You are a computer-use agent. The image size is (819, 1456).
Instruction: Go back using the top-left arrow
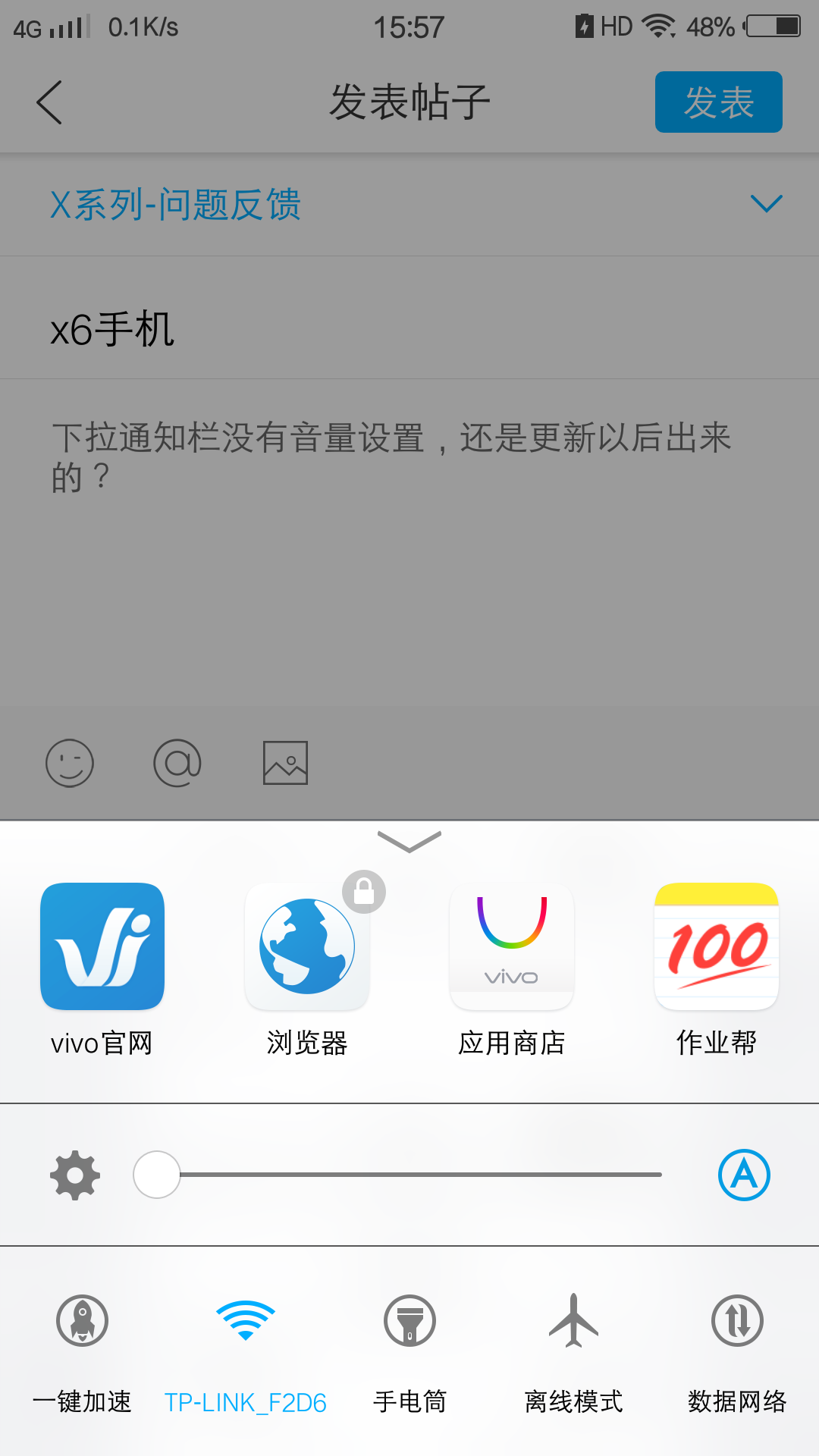coord(49,102)
